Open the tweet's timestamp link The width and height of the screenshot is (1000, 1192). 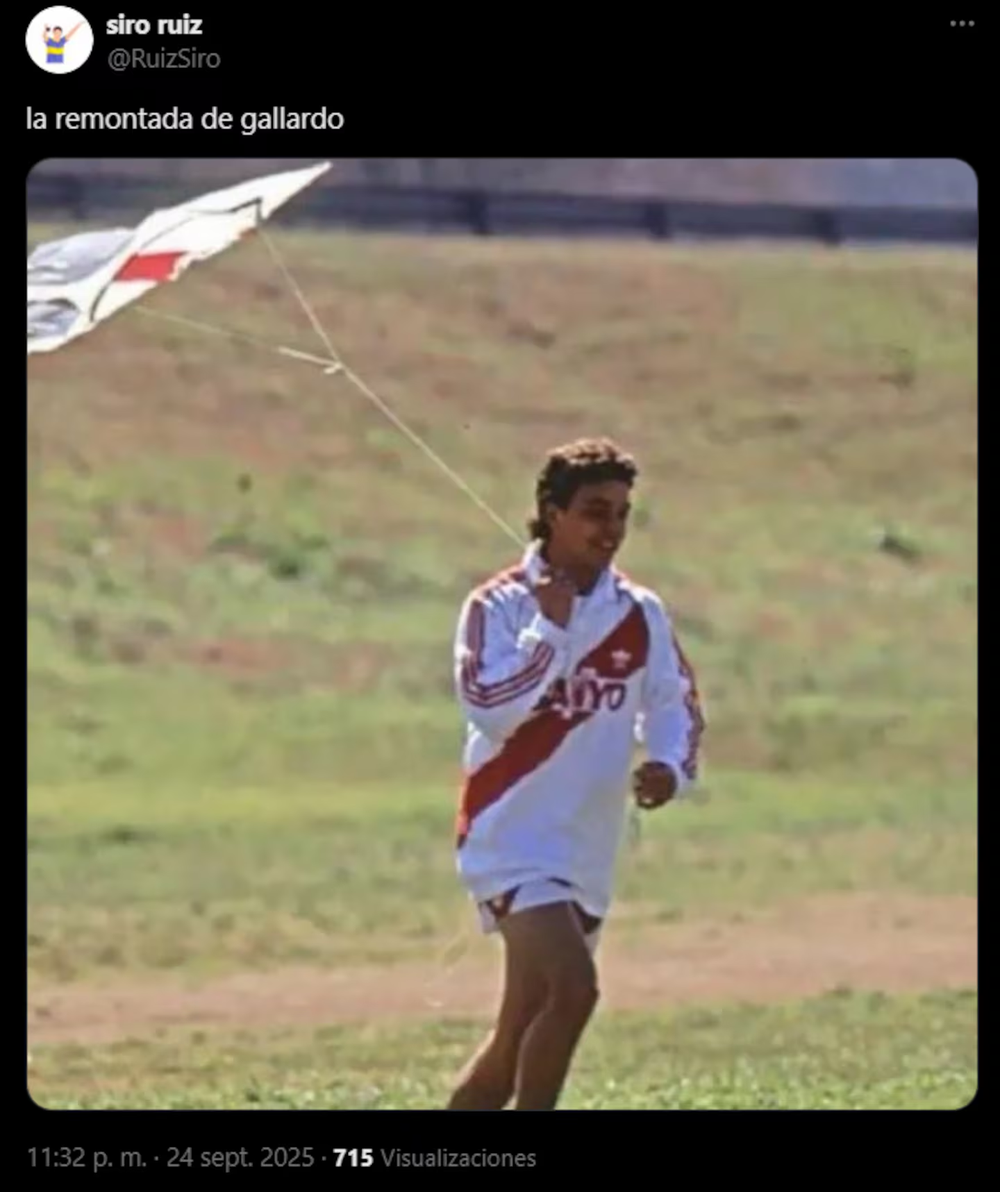point(170,1158)
